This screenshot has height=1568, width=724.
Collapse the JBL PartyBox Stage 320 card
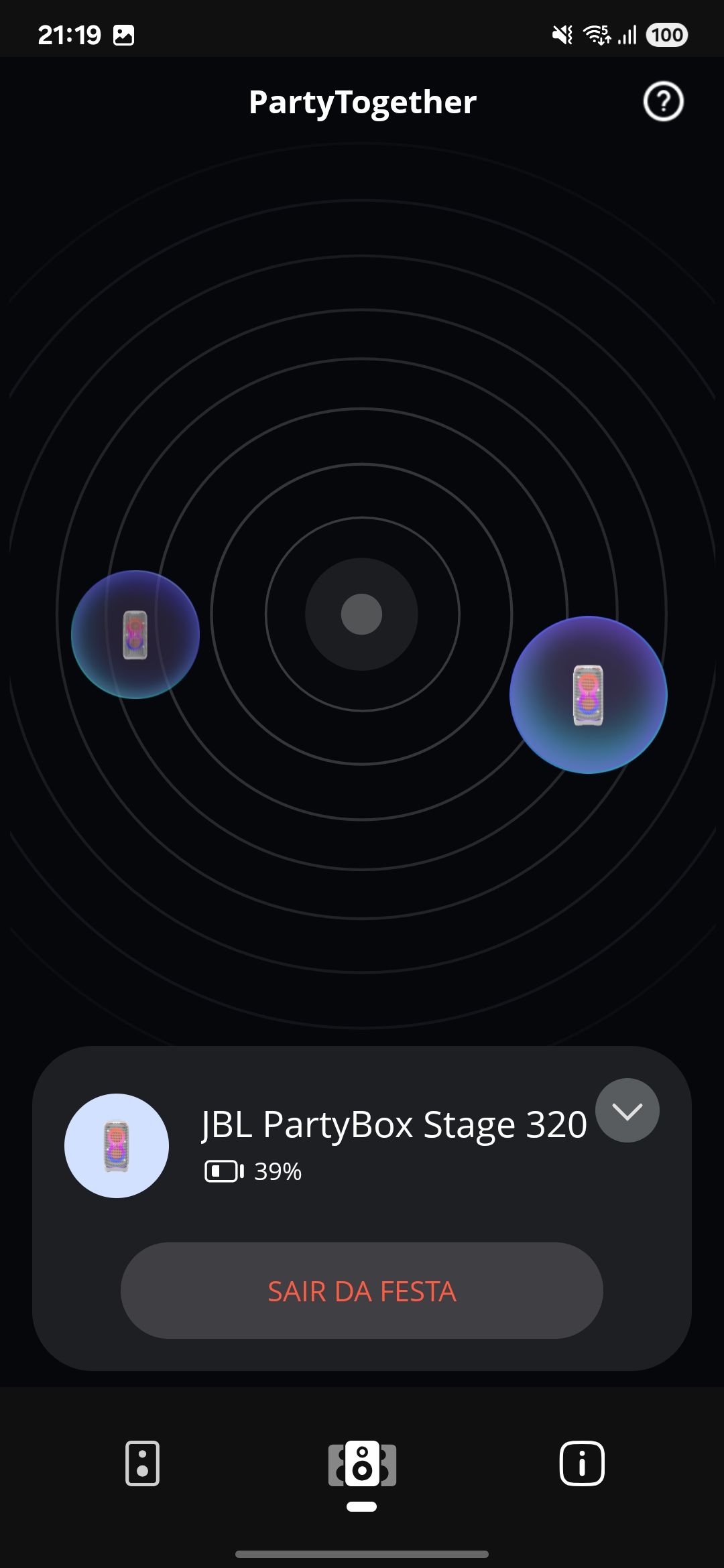pos(627,1111)
